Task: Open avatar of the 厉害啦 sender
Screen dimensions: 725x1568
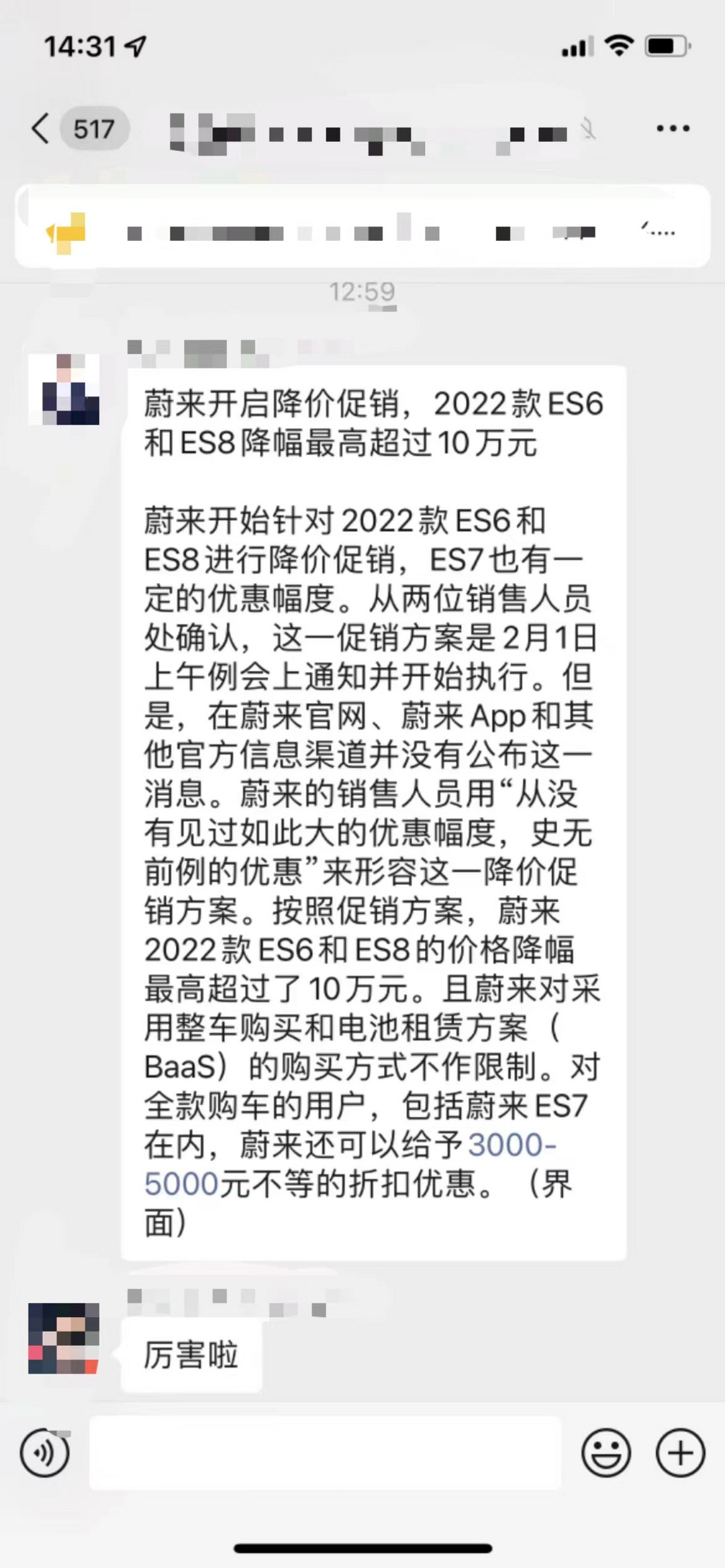Action: pyautogui.click(x=64, y=1339)
